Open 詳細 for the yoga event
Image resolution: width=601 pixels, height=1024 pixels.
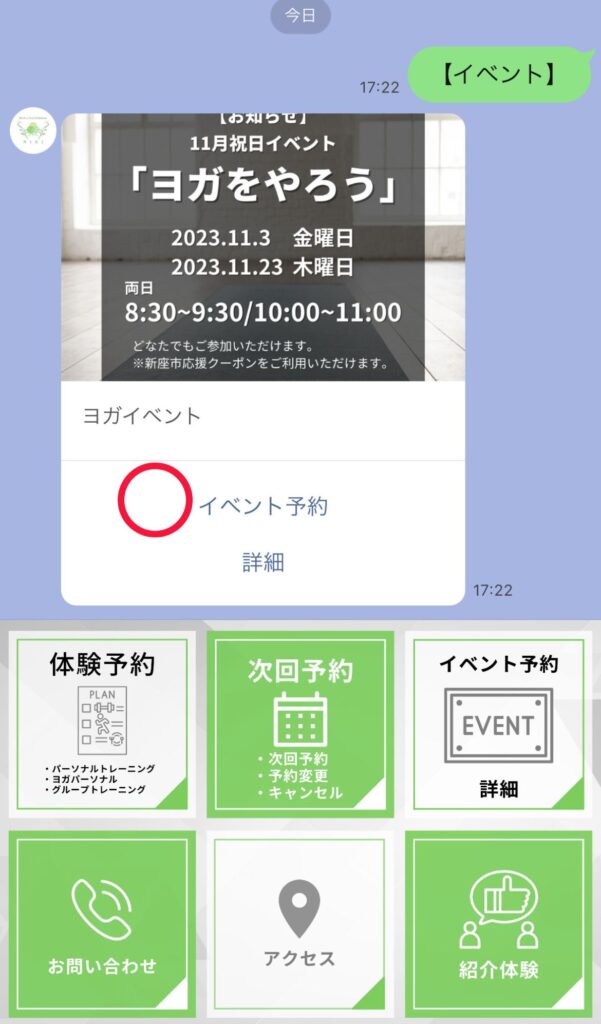coord(263,562)
